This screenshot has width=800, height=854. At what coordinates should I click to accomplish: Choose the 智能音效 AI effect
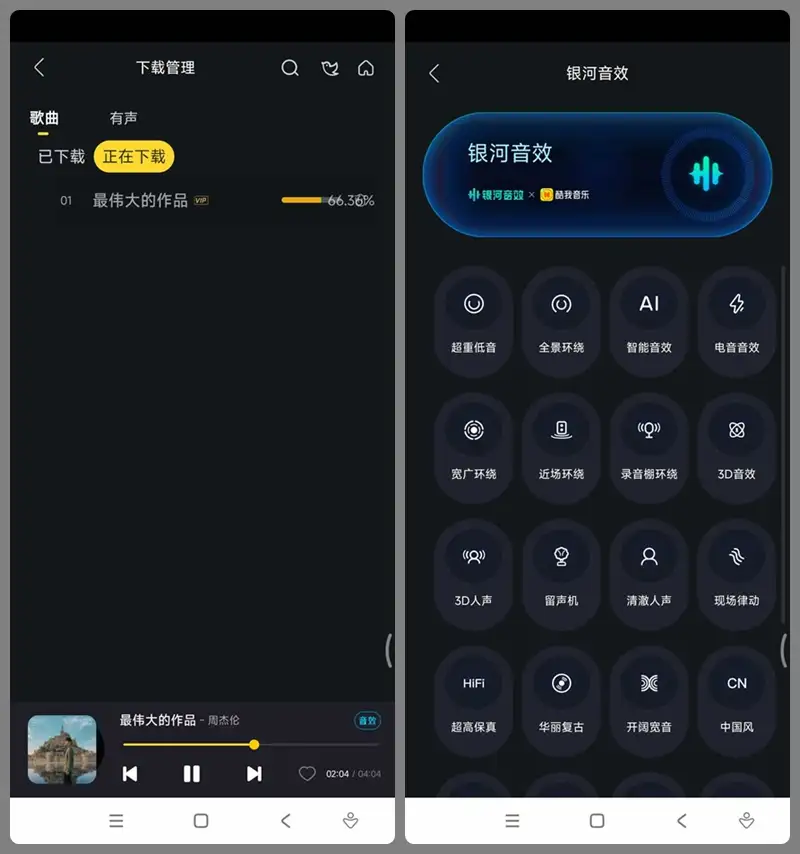pos(649,320)
